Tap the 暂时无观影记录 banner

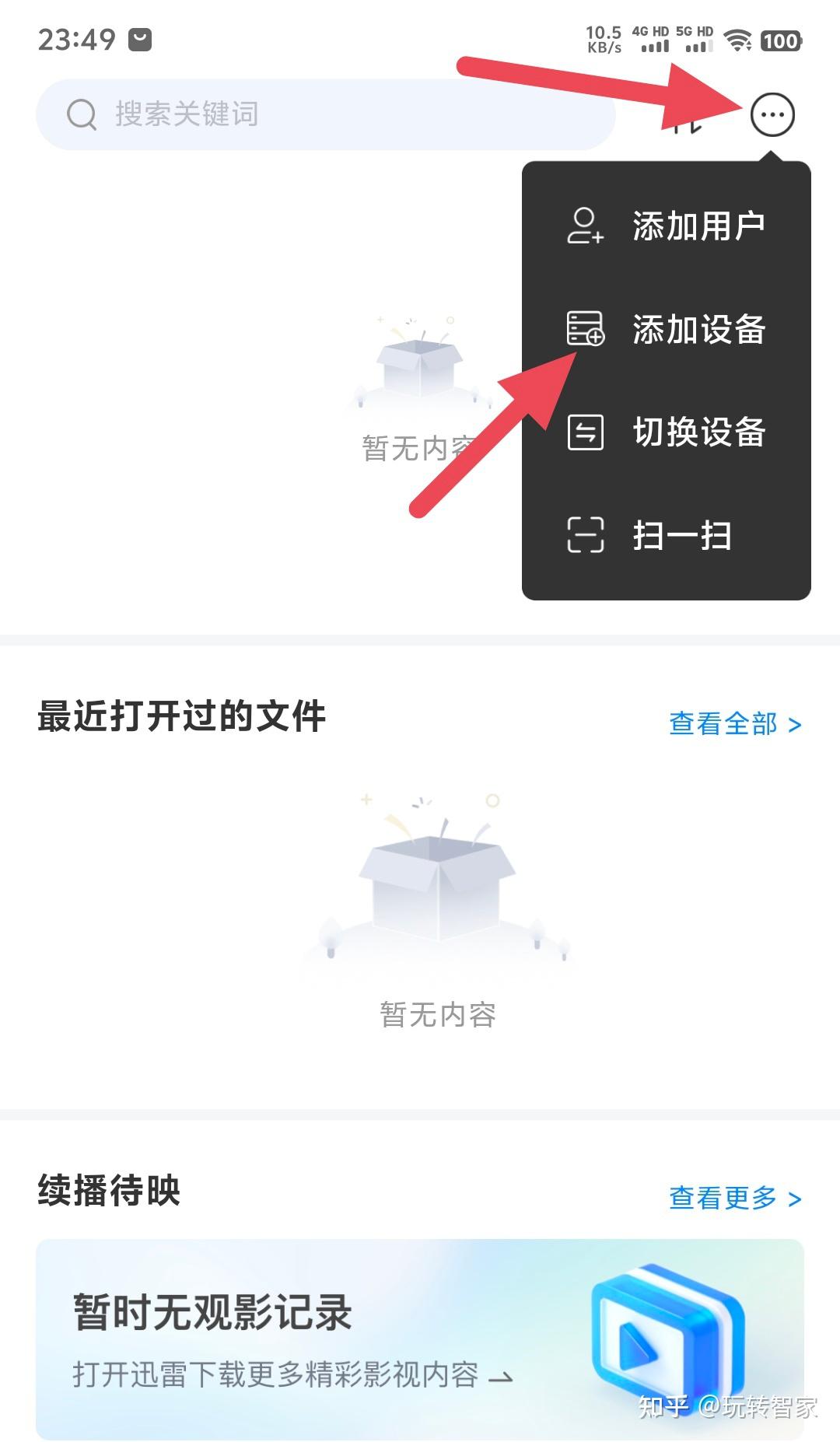(210, 1312)
